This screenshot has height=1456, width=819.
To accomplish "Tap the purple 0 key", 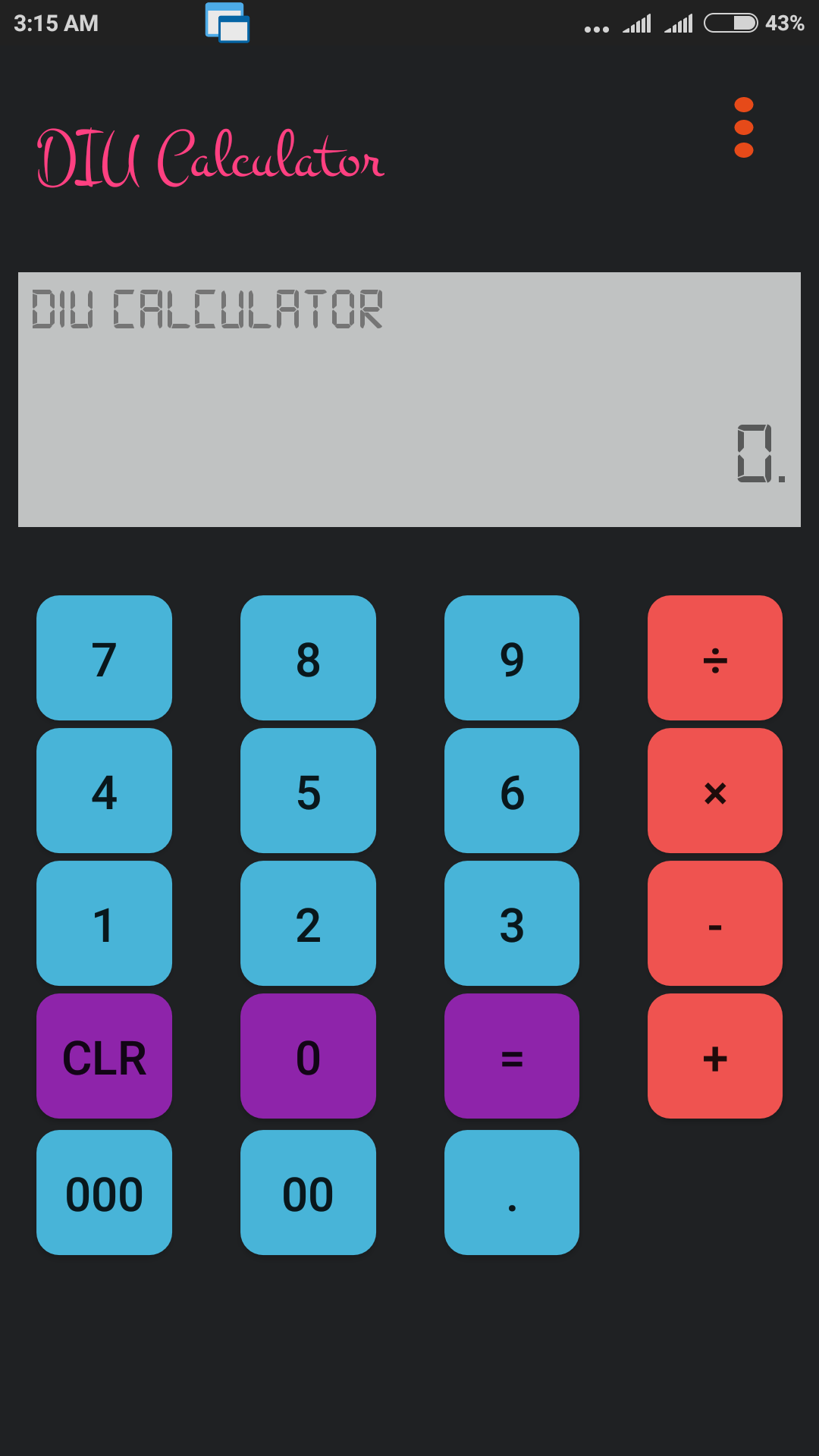I will tap(308, 1056).
